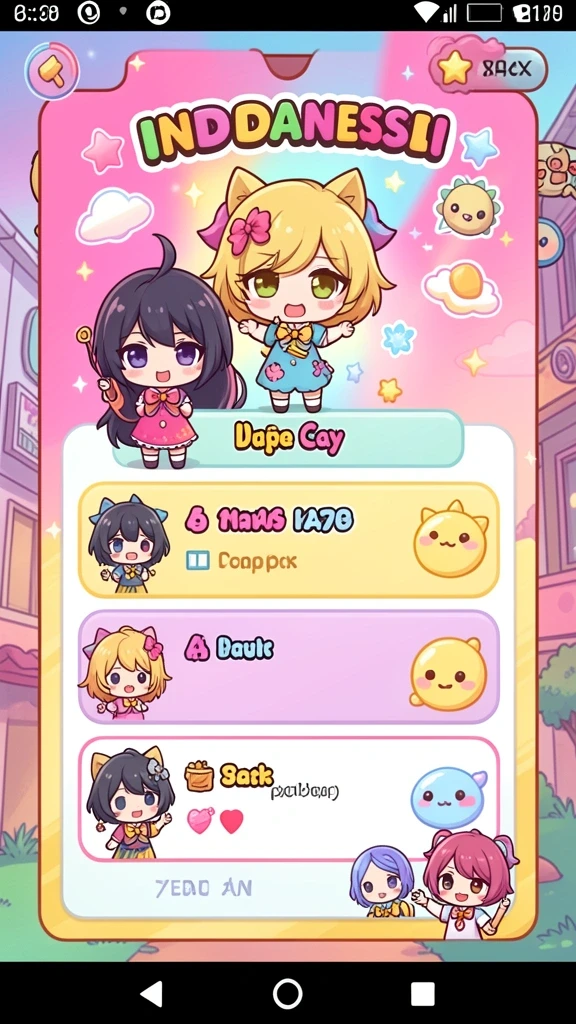Tap the YEDO AN text at the bottom

[204, 888]
